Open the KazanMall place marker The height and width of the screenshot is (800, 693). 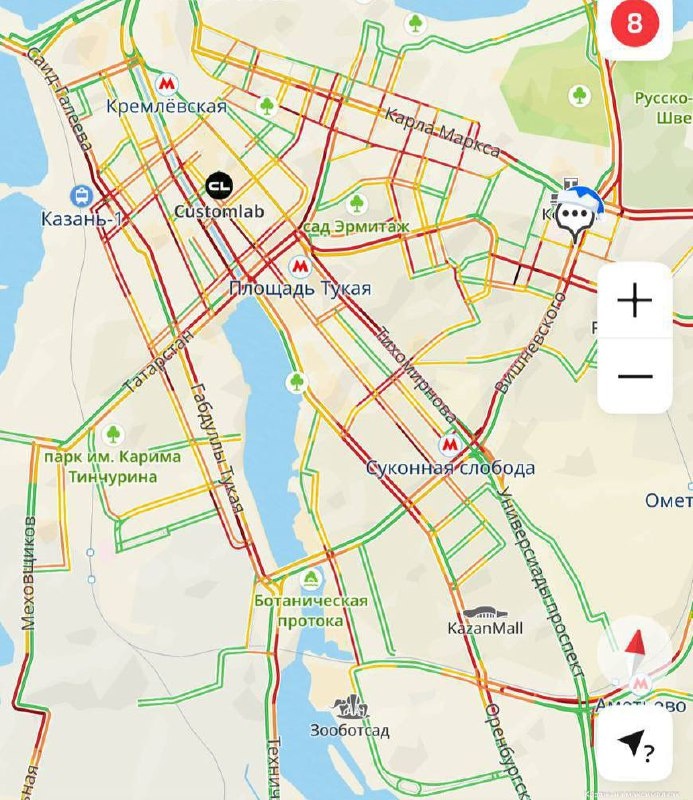tap(485, 611)
